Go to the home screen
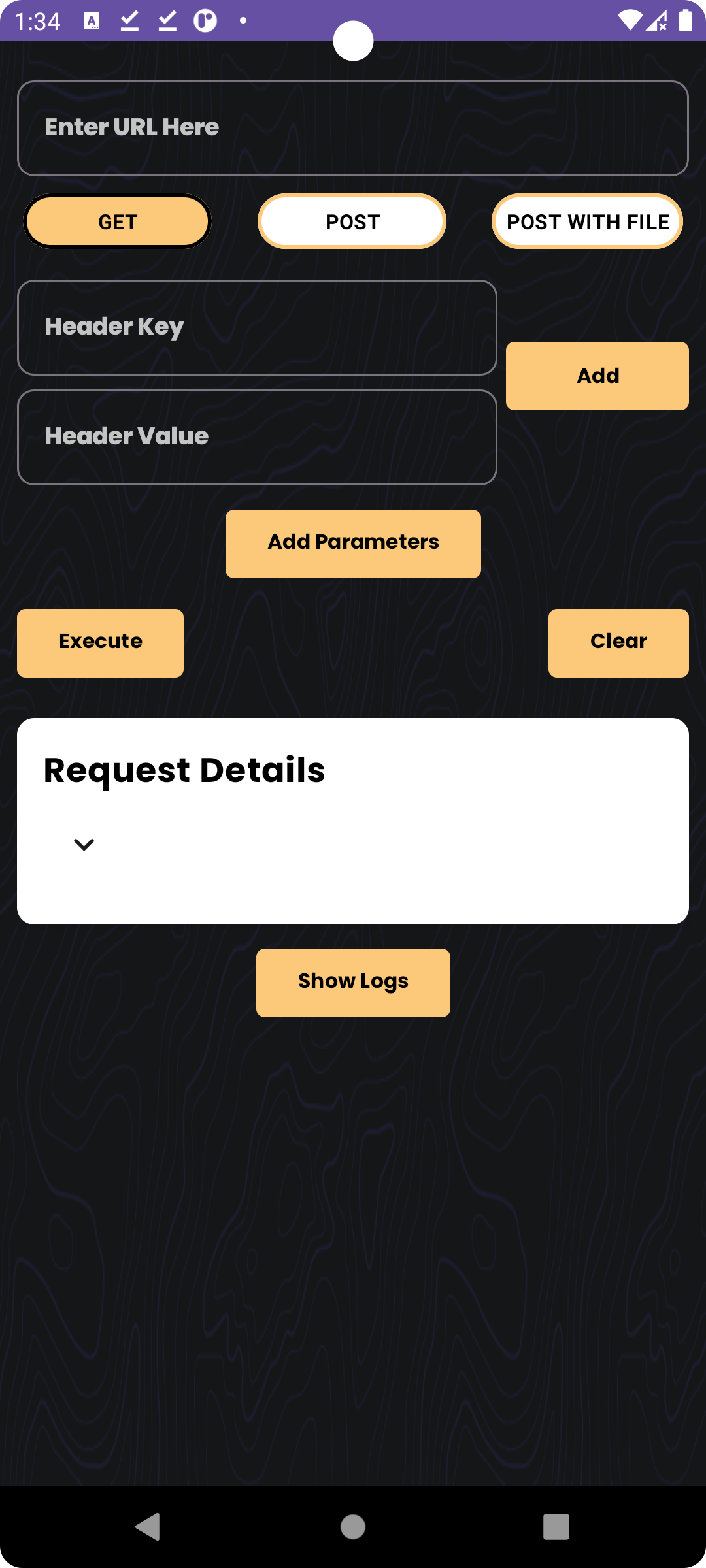Screen dimensions: 706x1568 click(353, 1527)
